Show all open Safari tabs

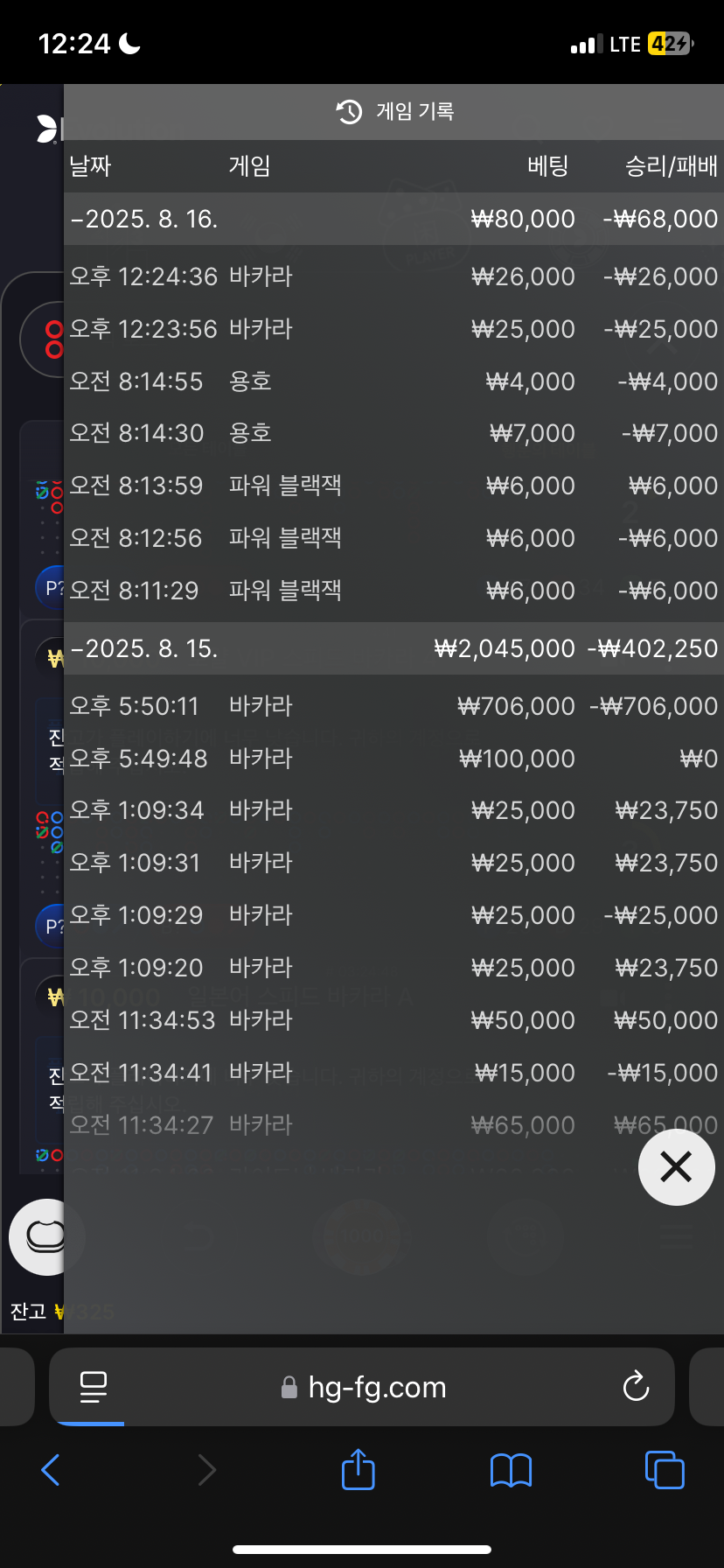[x=665, y=1469]
